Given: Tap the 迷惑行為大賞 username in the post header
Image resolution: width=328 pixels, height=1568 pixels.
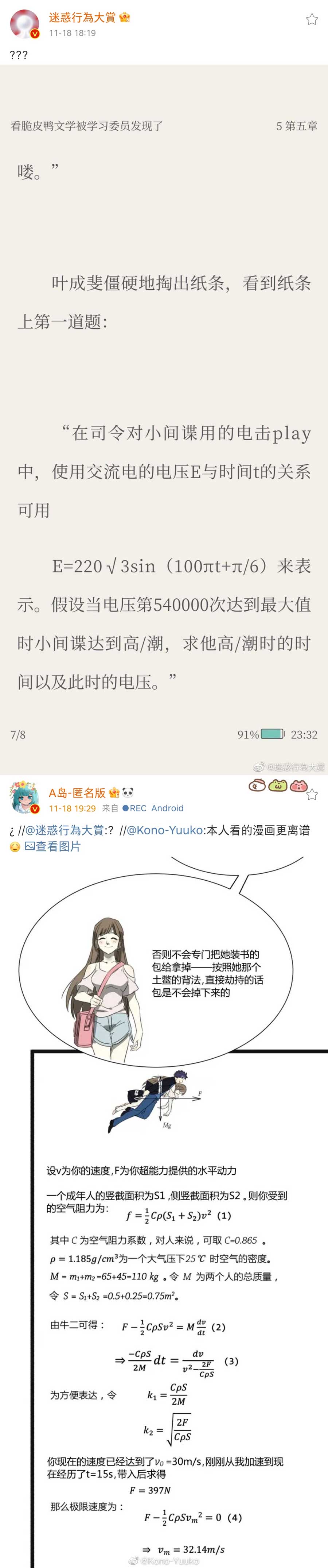Looking at the screenshot, I should (x=82, y=17).
